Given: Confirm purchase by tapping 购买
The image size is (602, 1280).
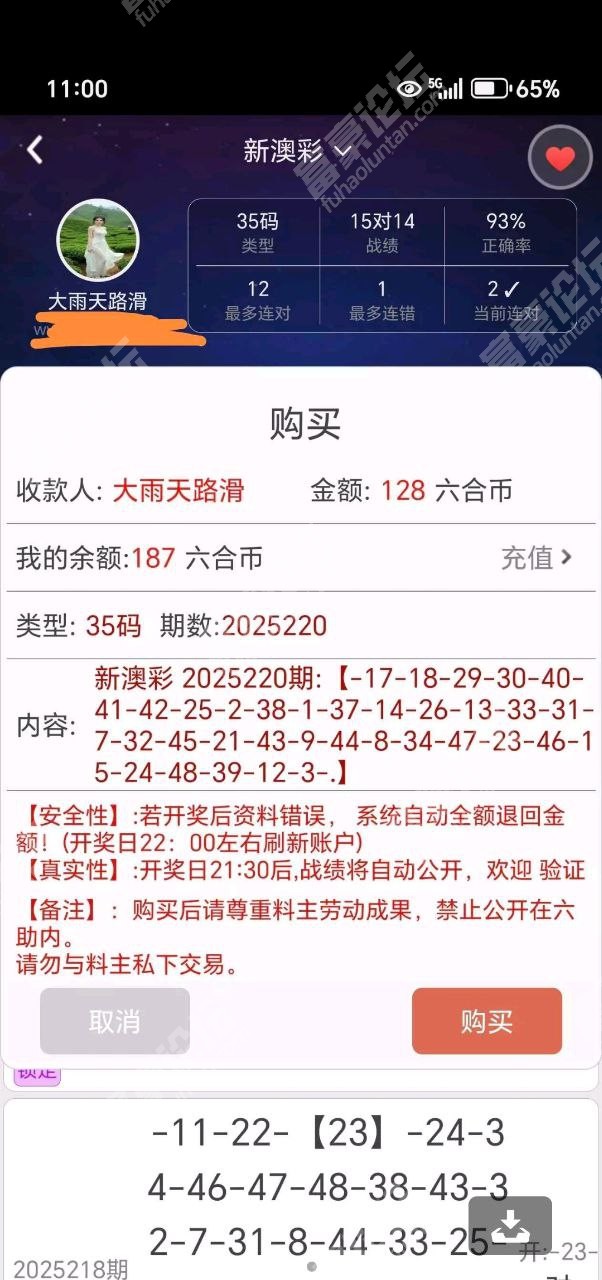Looking at the screenshot, I should coord(487,1021).
